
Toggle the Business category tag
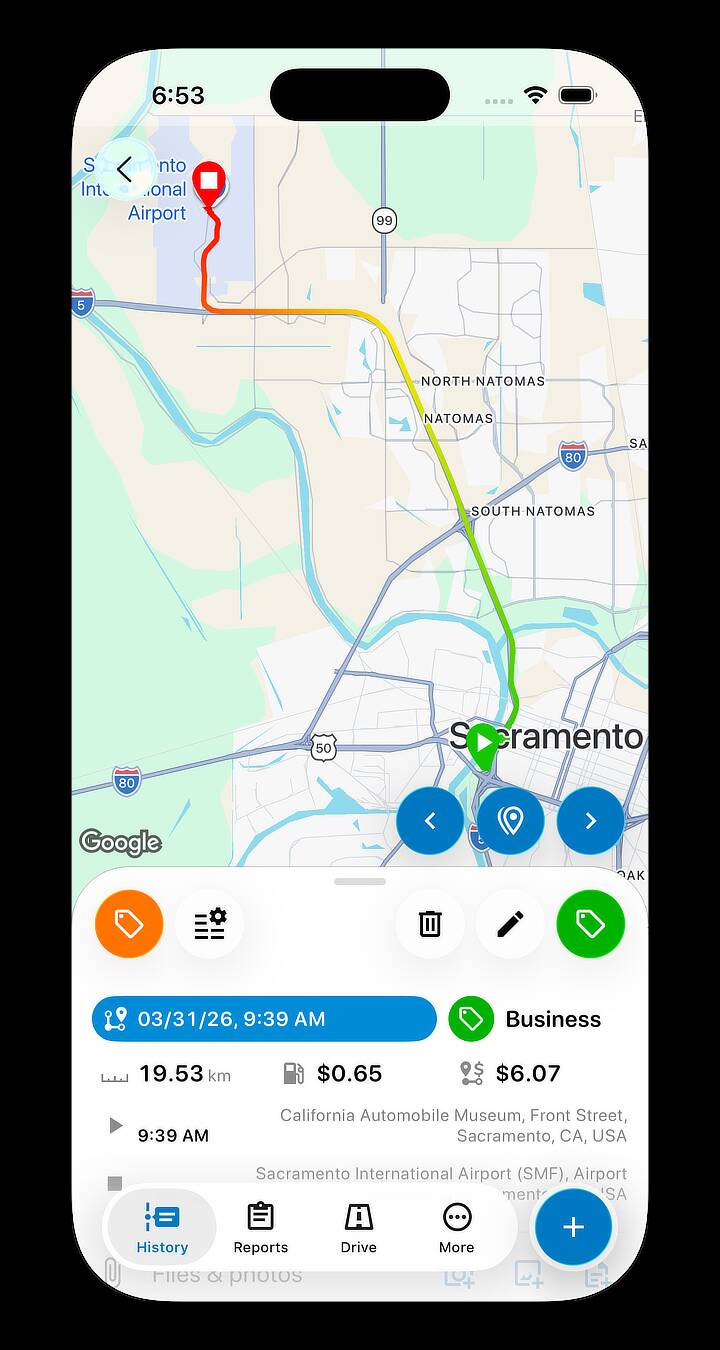[471, 1019]
